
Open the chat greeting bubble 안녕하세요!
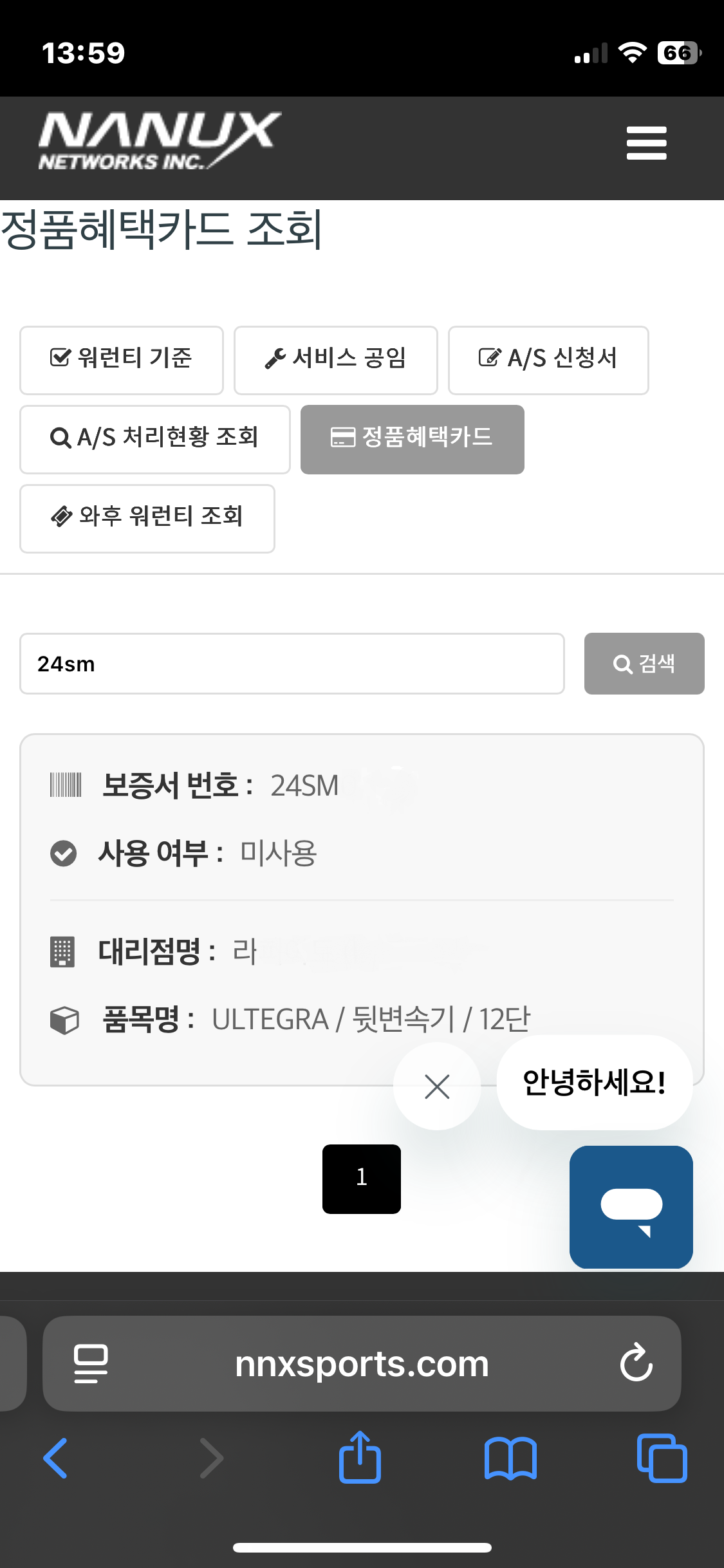pos(594,1082)
